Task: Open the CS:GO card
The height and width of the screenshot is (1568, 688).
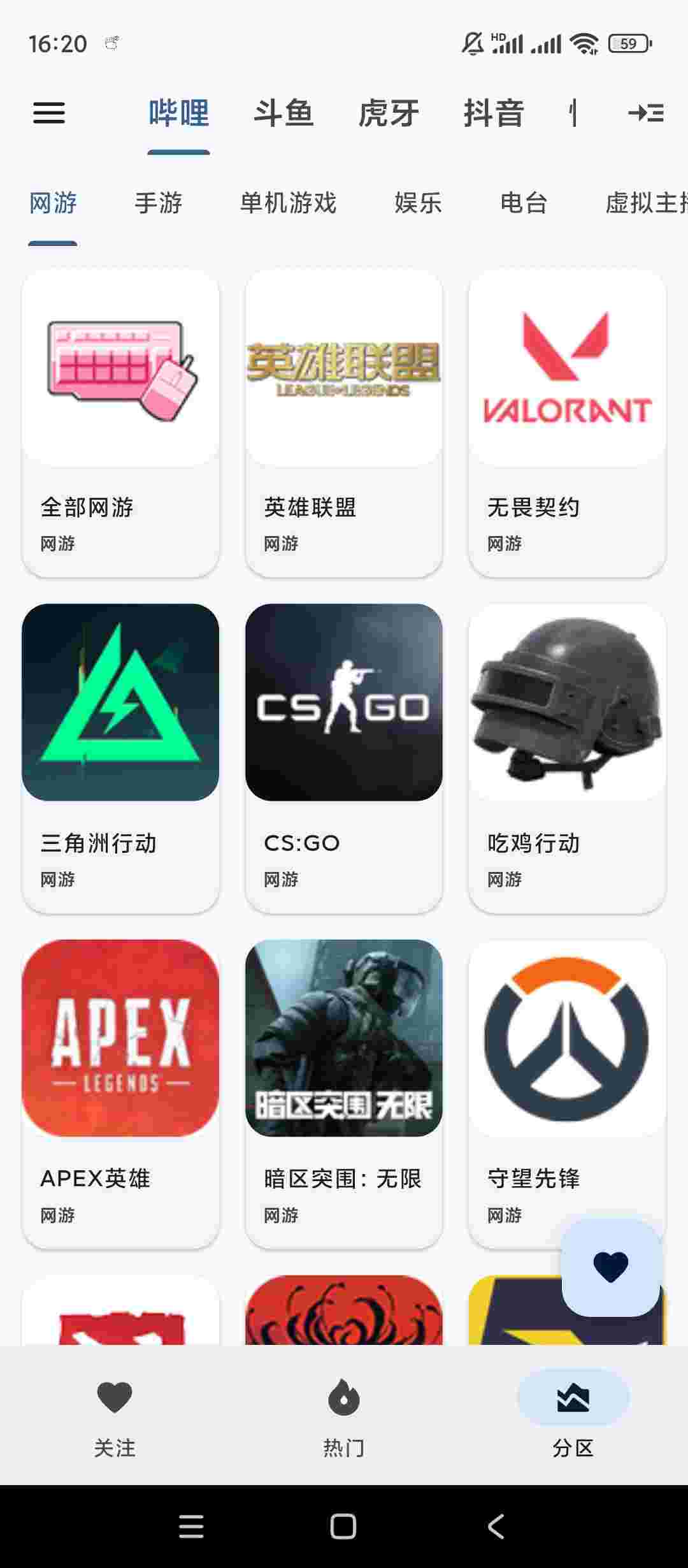Action: 344,759
